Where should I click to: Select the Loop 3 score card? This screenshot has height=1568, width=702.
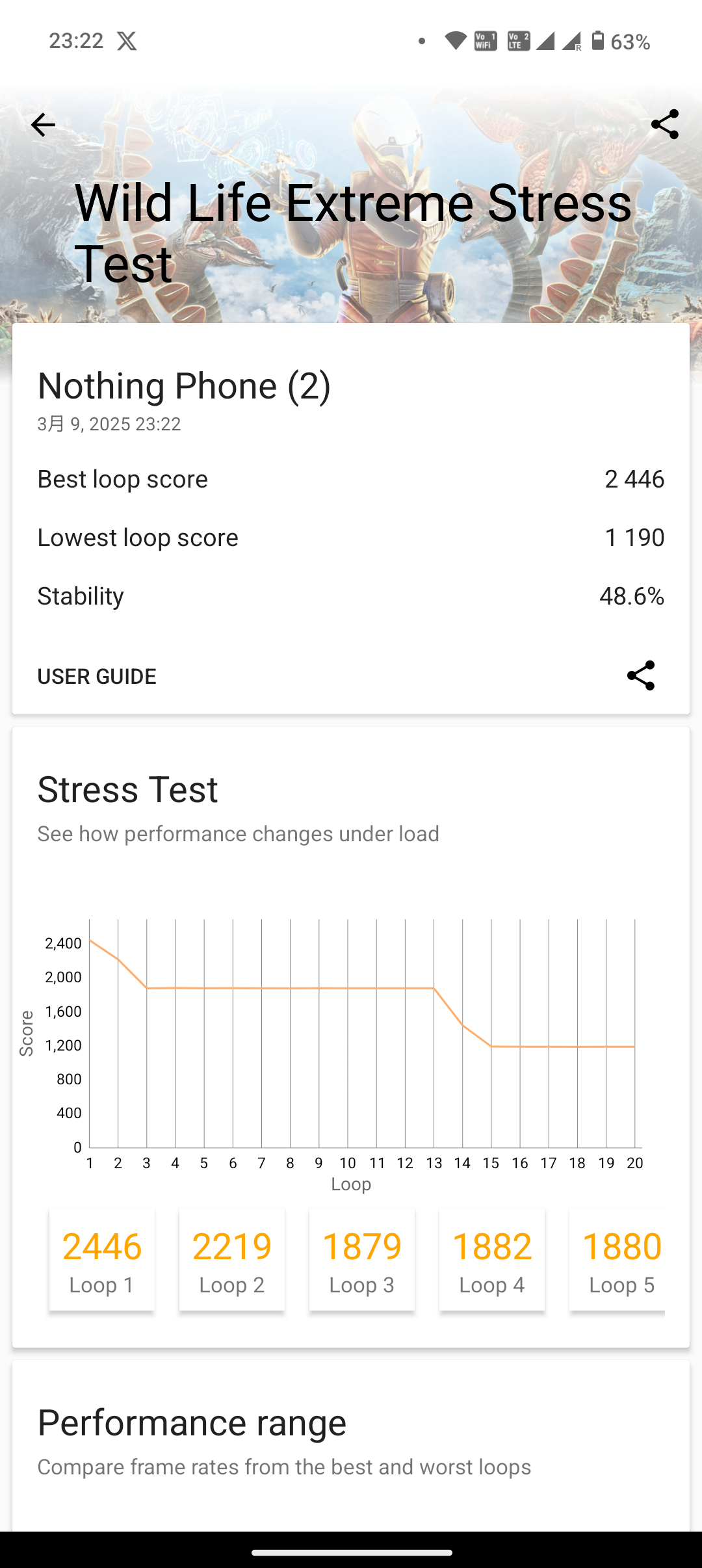[x=362, y=1259]
